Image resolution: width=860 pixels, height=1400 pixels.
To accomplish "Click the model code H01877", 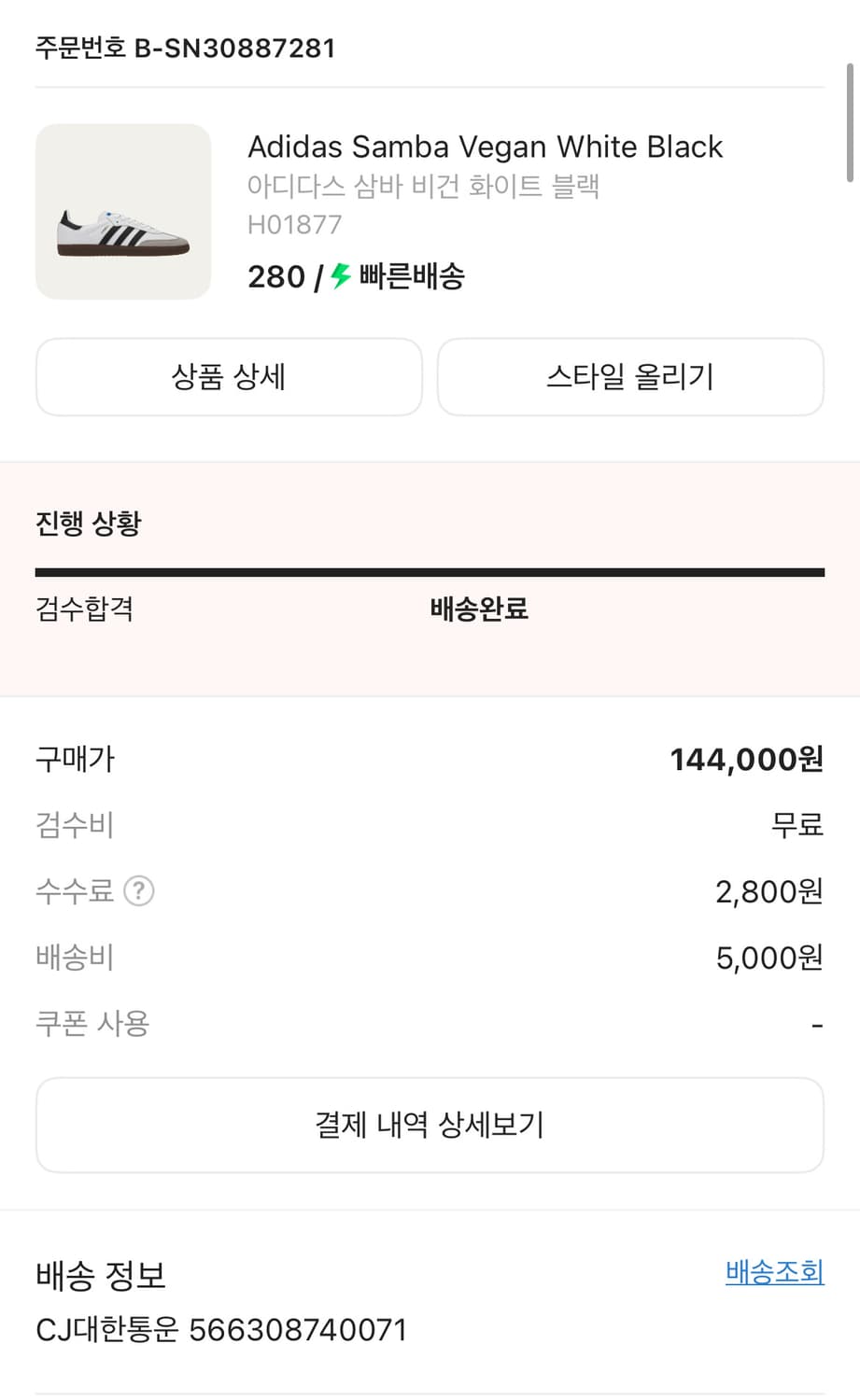I will (x=294, y=224).
